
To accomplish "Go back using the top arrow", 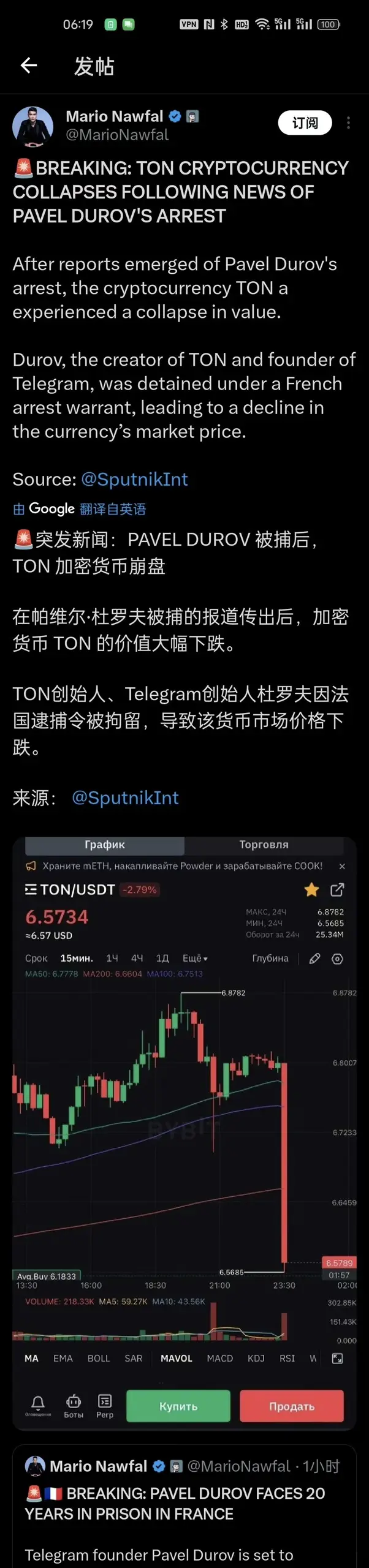I will point(29,66).
